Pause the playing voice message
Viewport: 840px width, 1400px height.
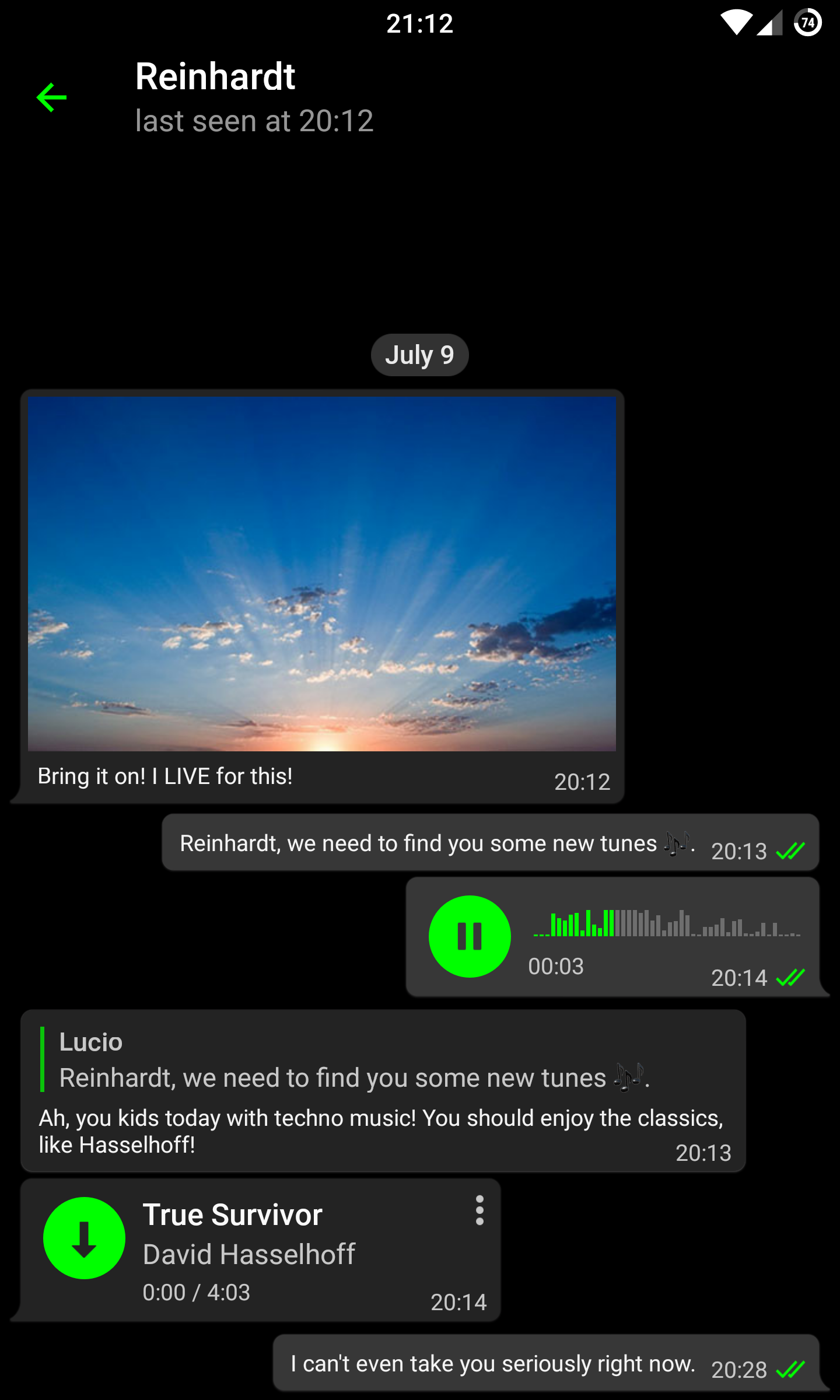coord(470,936)
